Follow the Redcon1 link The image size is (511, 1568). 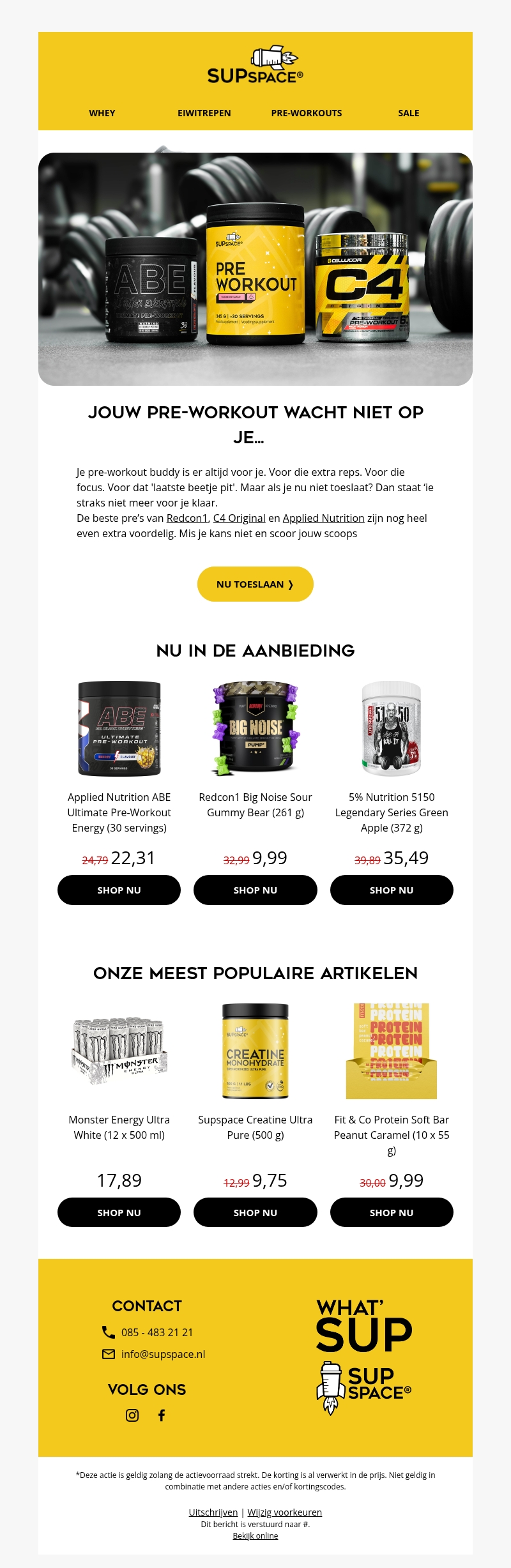[187, 518]
